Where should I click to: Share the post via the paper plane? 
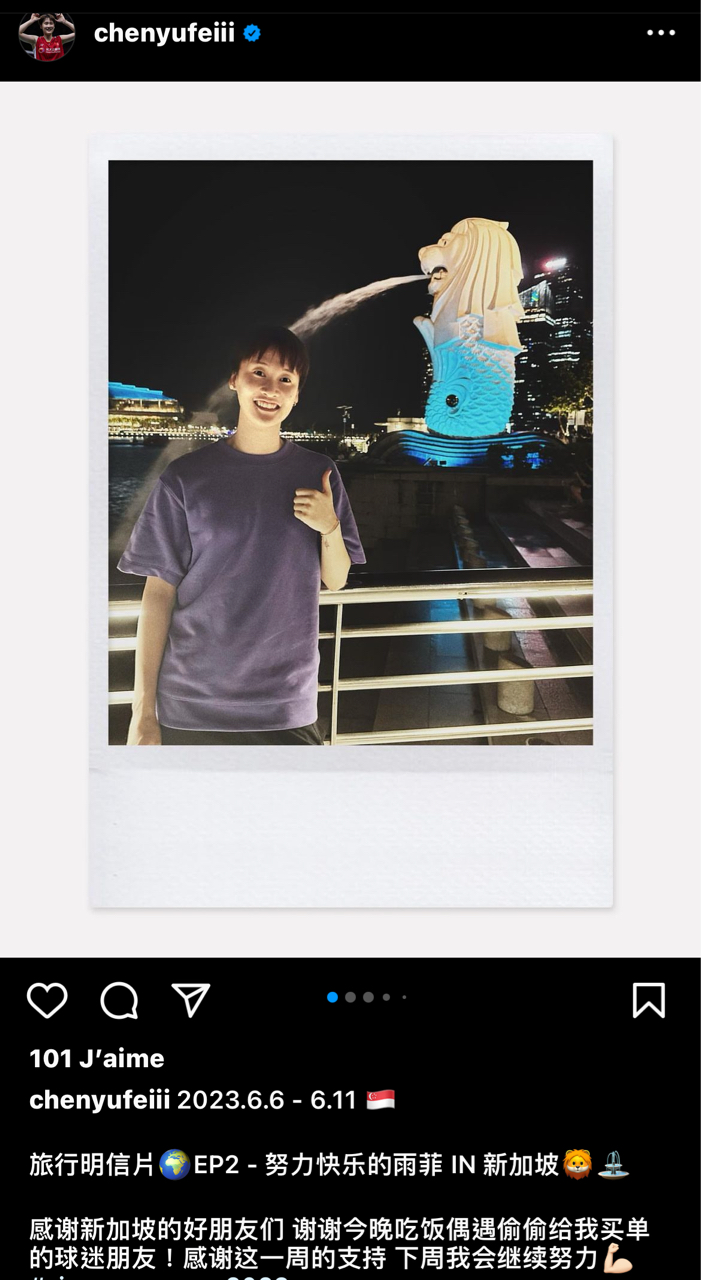pos(190,1000)
